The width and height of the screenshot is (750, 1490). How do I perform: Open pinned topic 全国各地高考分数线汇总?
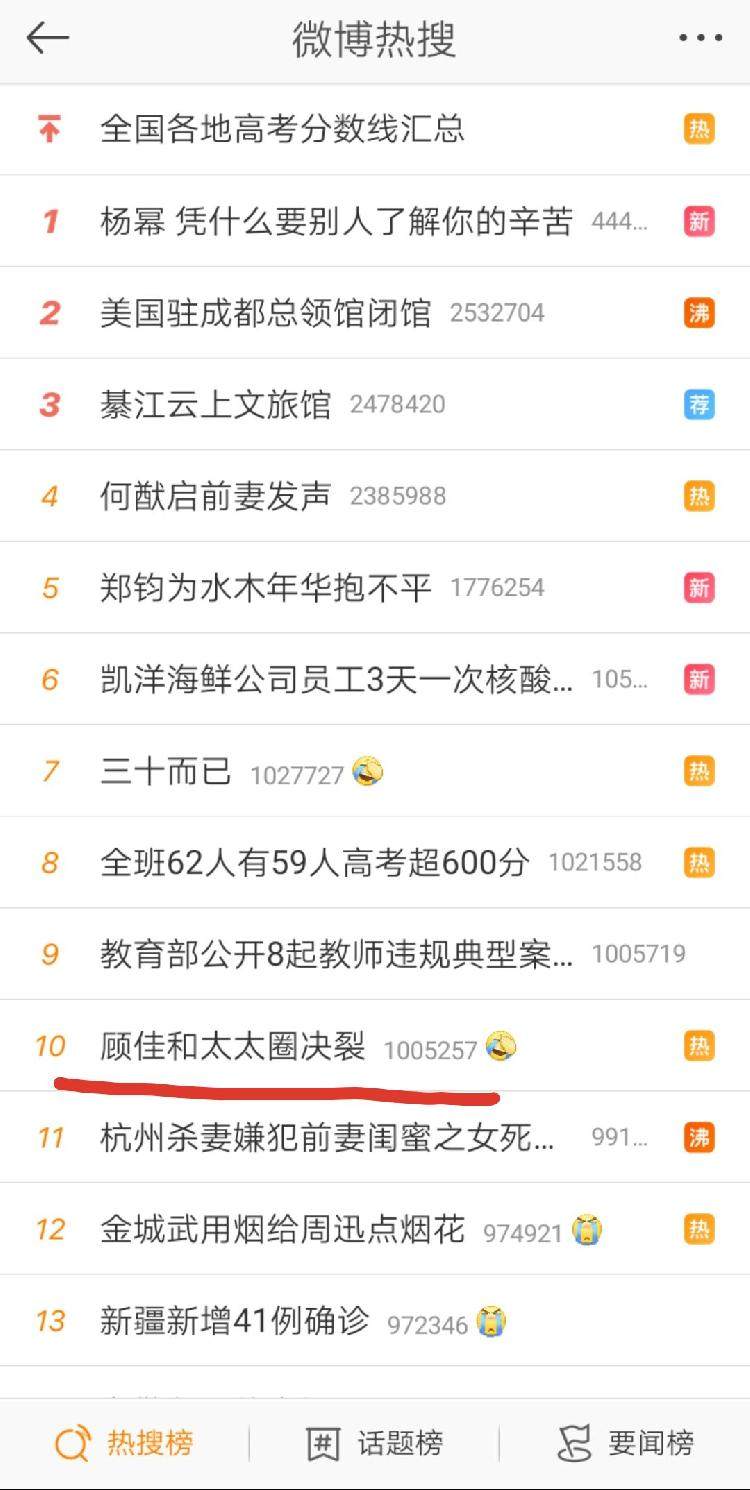(282, 129)
